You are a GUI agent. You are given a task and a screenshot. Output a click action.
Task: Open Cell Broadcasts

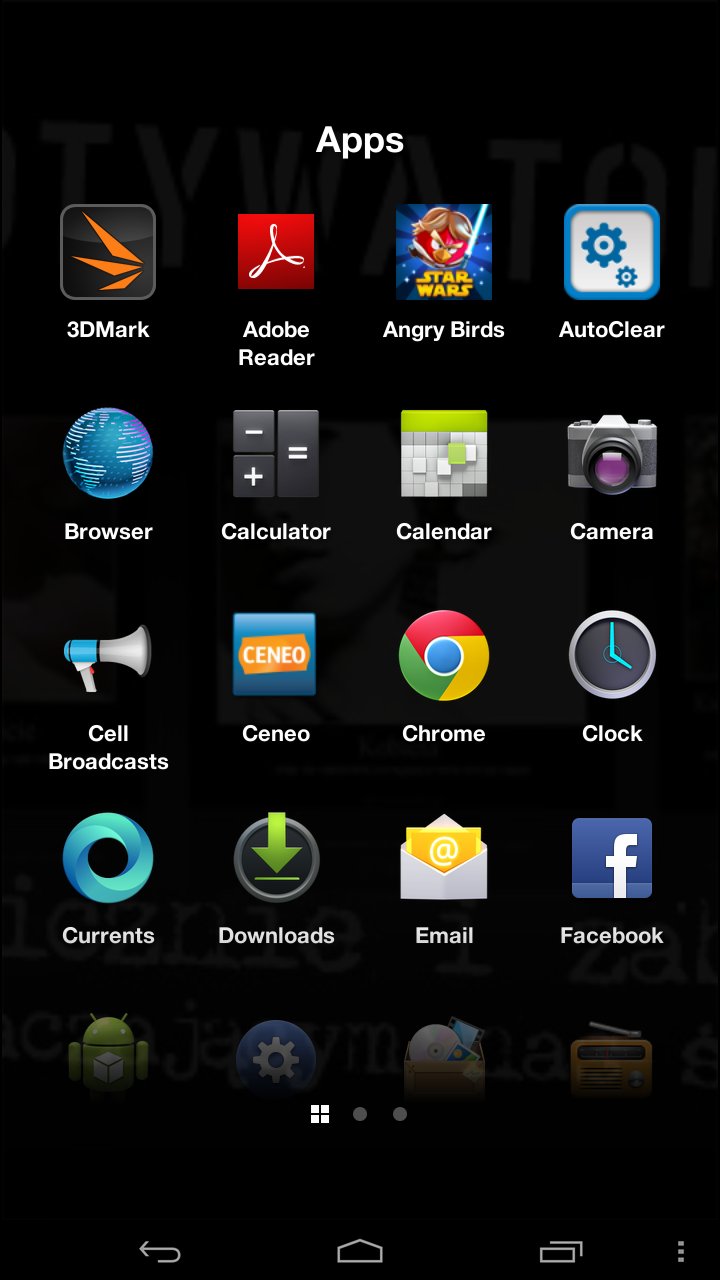pos(108,656)
